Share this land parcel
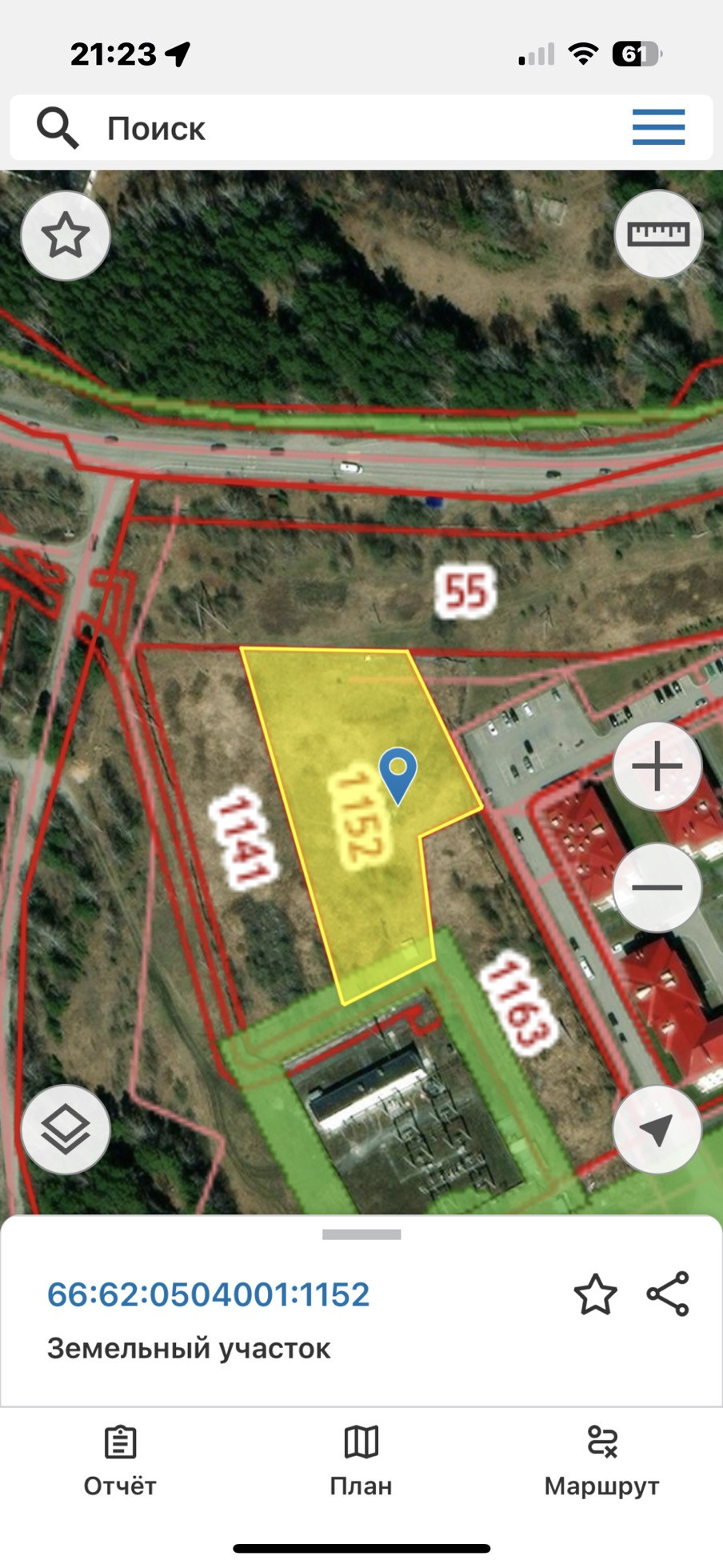 [668, 1294]
